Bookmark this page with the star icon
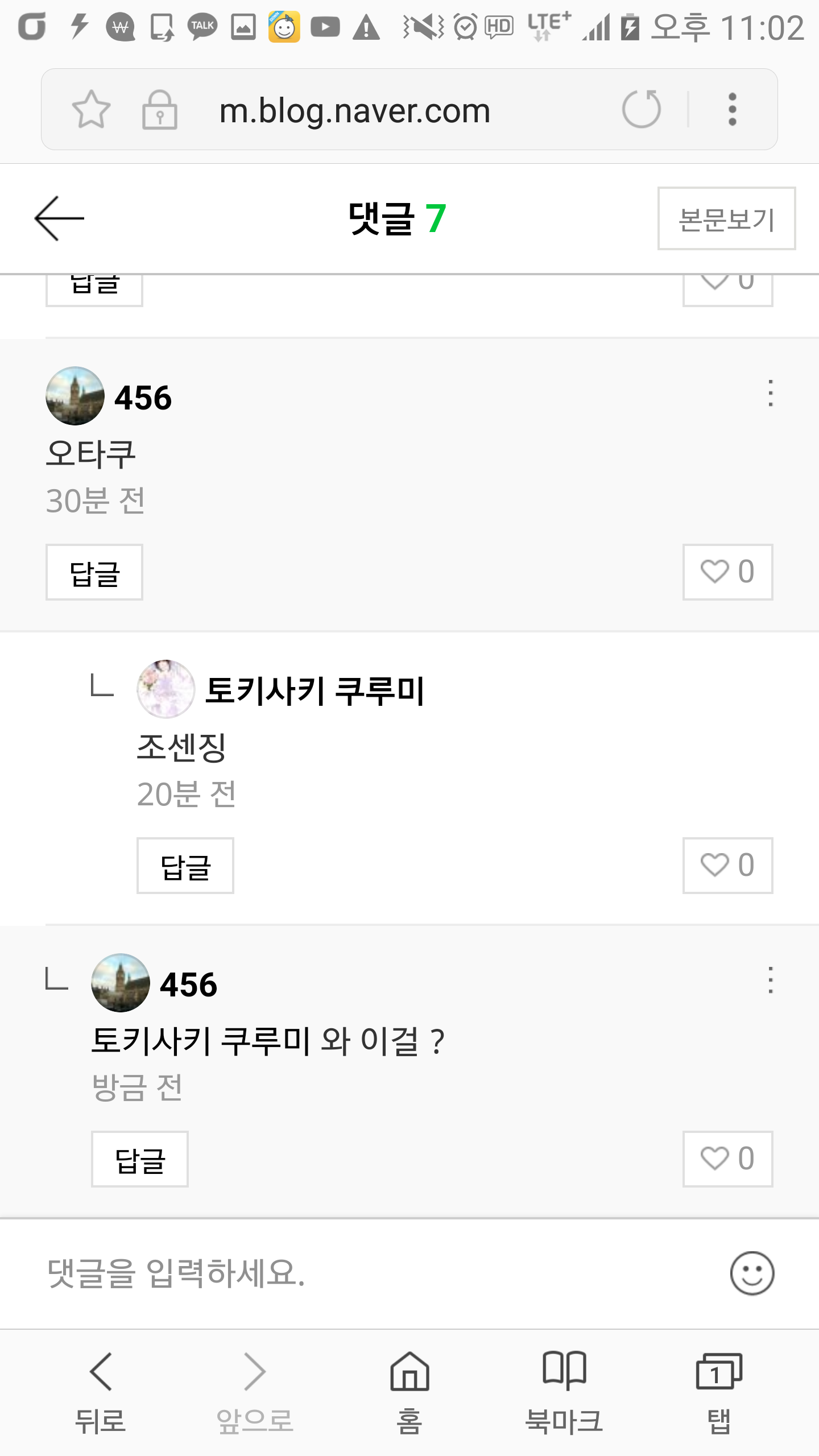 pyautogui.click(x=91, y=109)
